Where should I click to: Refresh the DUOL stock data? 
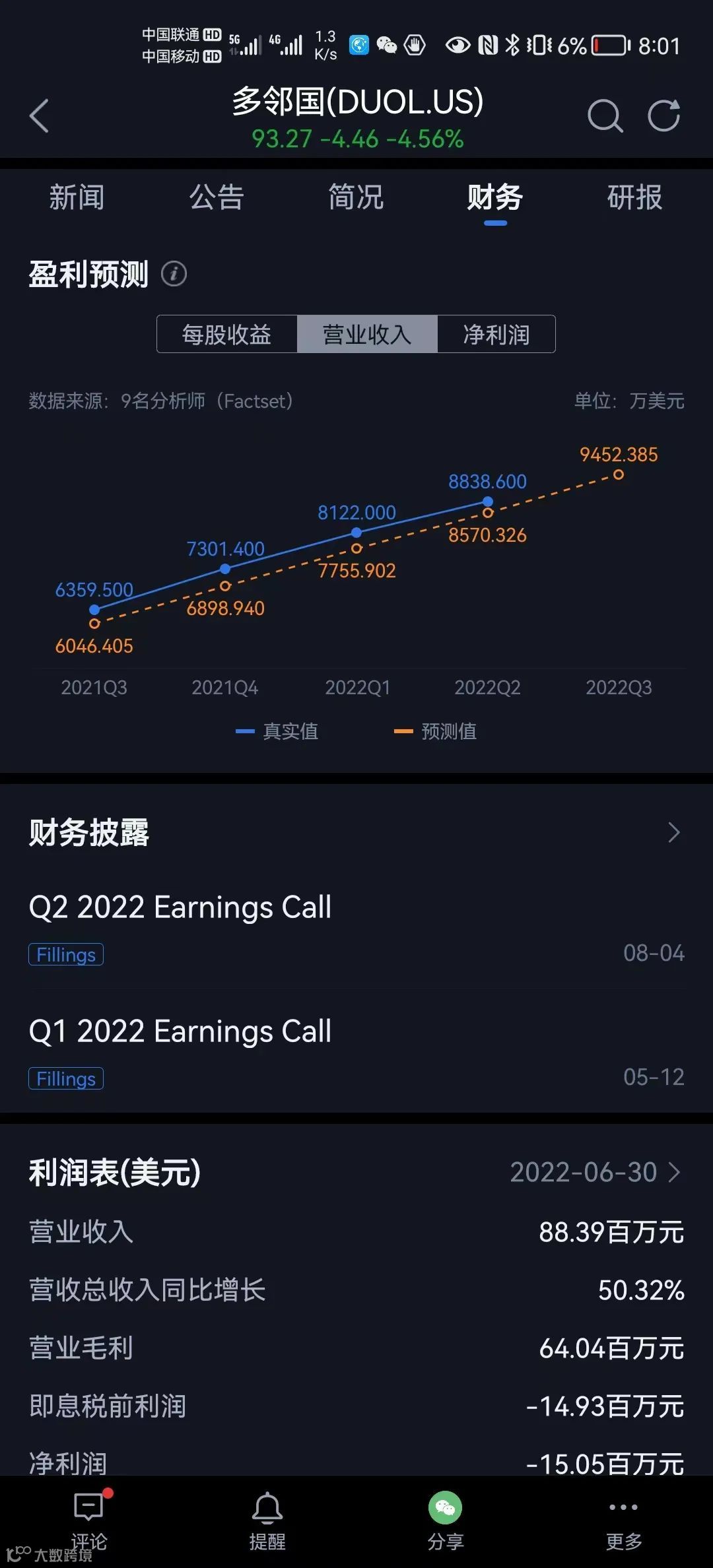click(663, 116)
